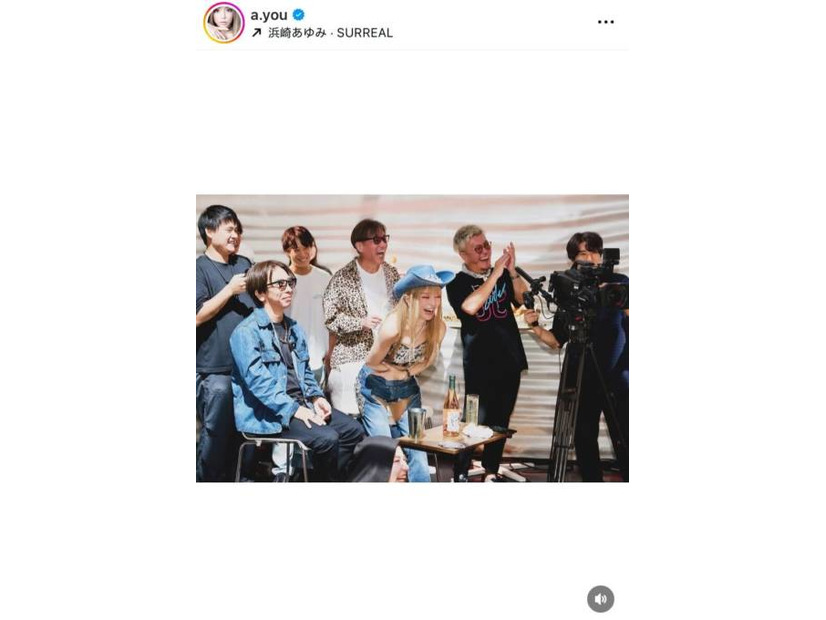Toggle the video sound speaker icon
The height and width of the screenshot is (620, 826).
pyautogui.click(x=600, y=599)
